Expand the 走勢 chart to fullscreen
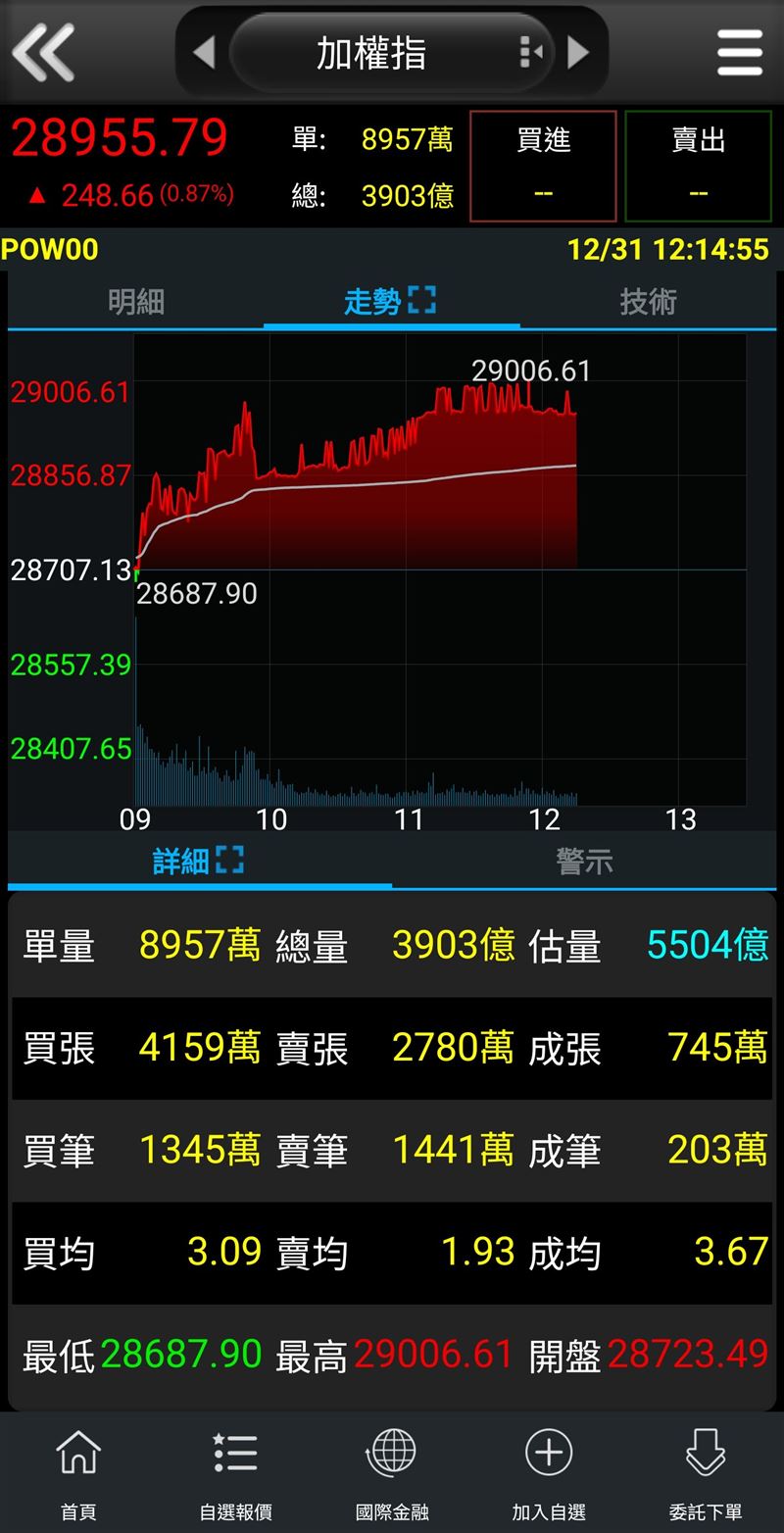The width and height of the screenshot is (784, 1533). point(426,302)
